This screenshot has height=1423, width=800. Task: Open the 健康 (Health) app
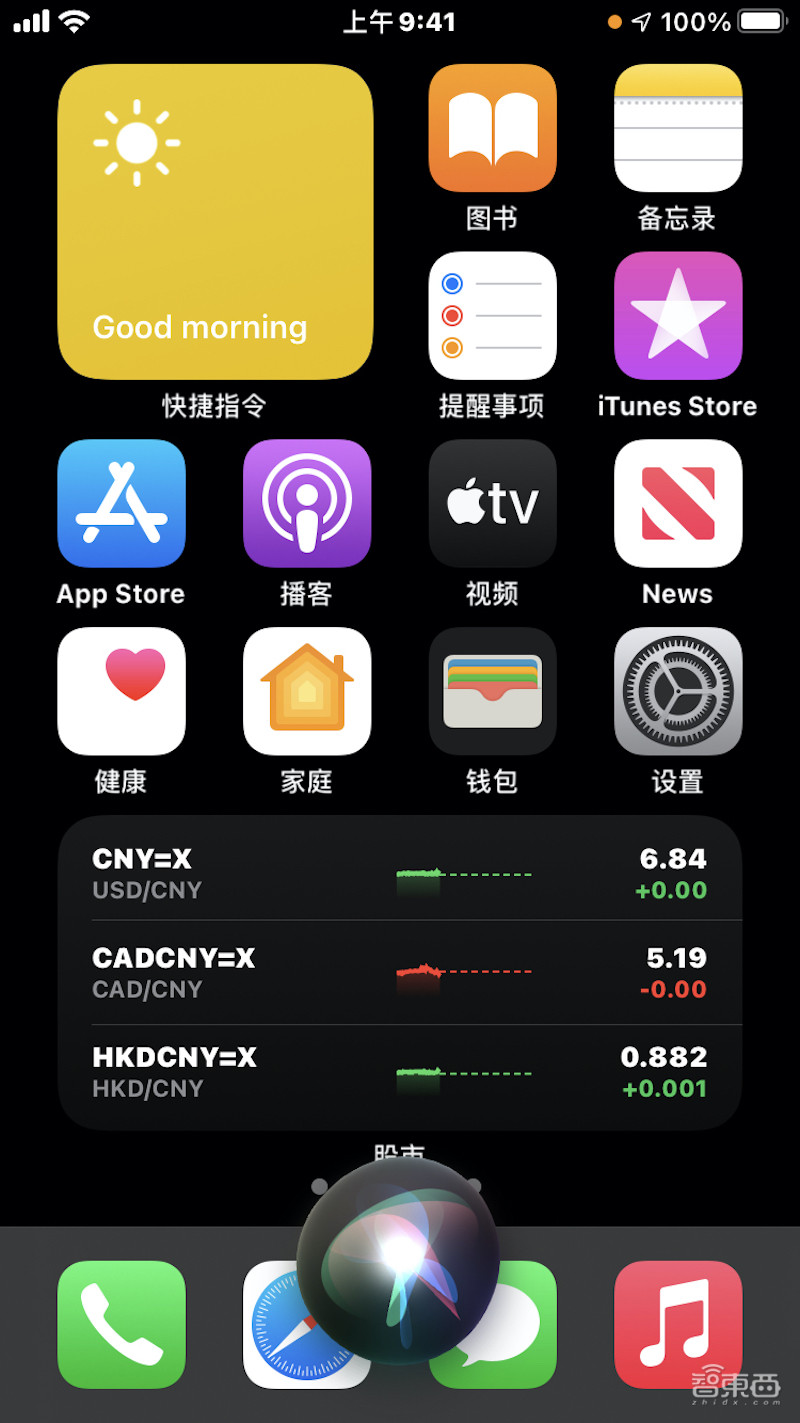click(x=121, y=691)
